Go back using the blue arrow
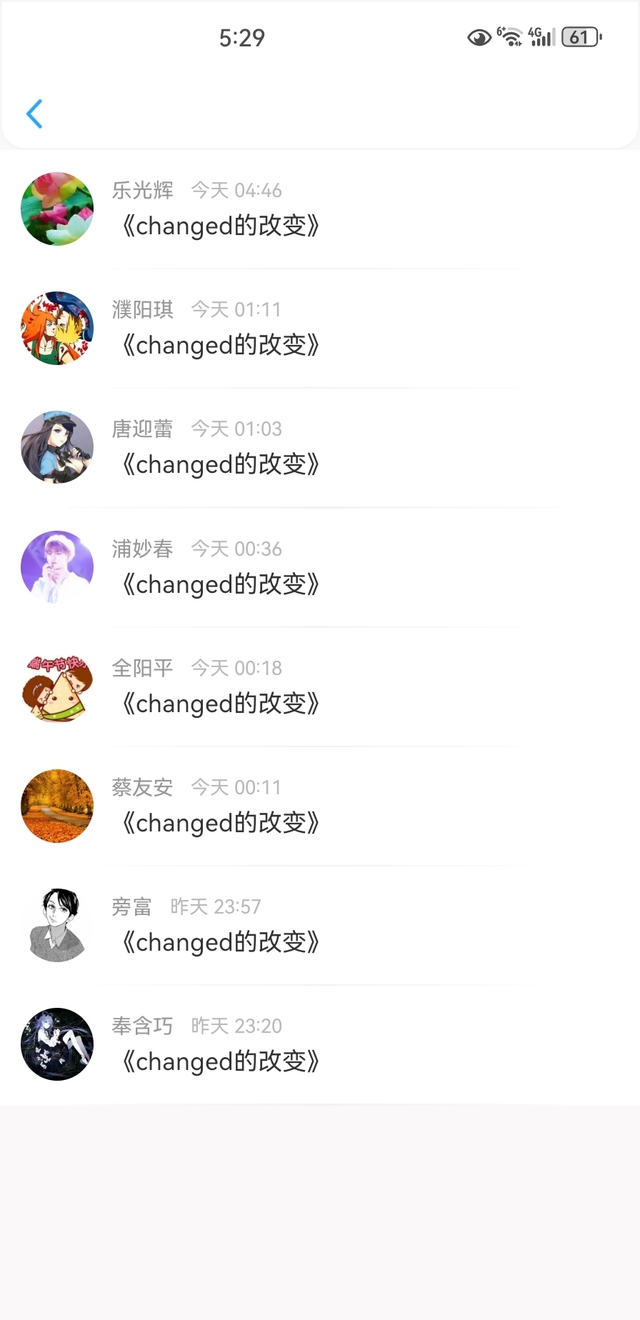Image resolution: width=640 pixels, height=1320 pixels. pos(34,114)
